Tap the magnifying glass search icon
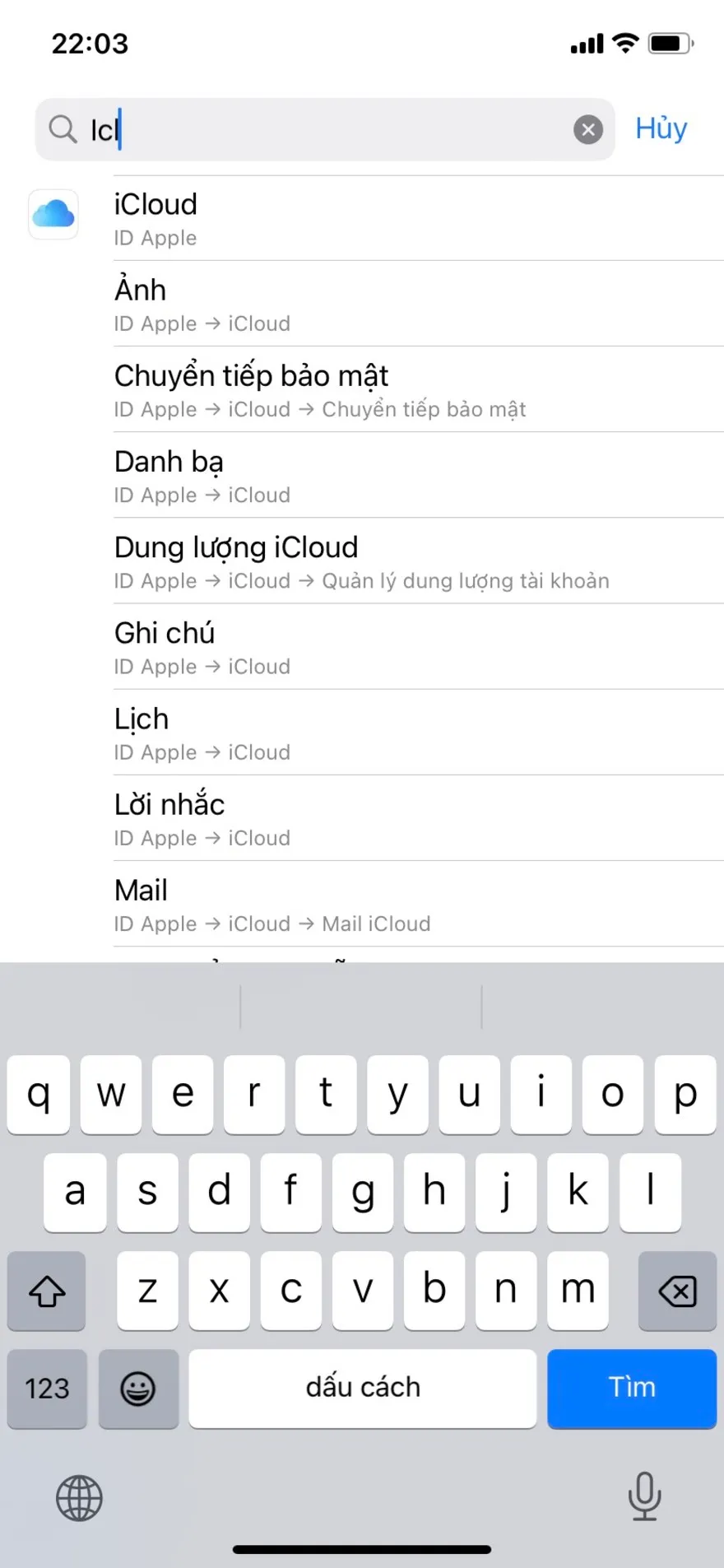724x1568 pixels. (62, 129)
